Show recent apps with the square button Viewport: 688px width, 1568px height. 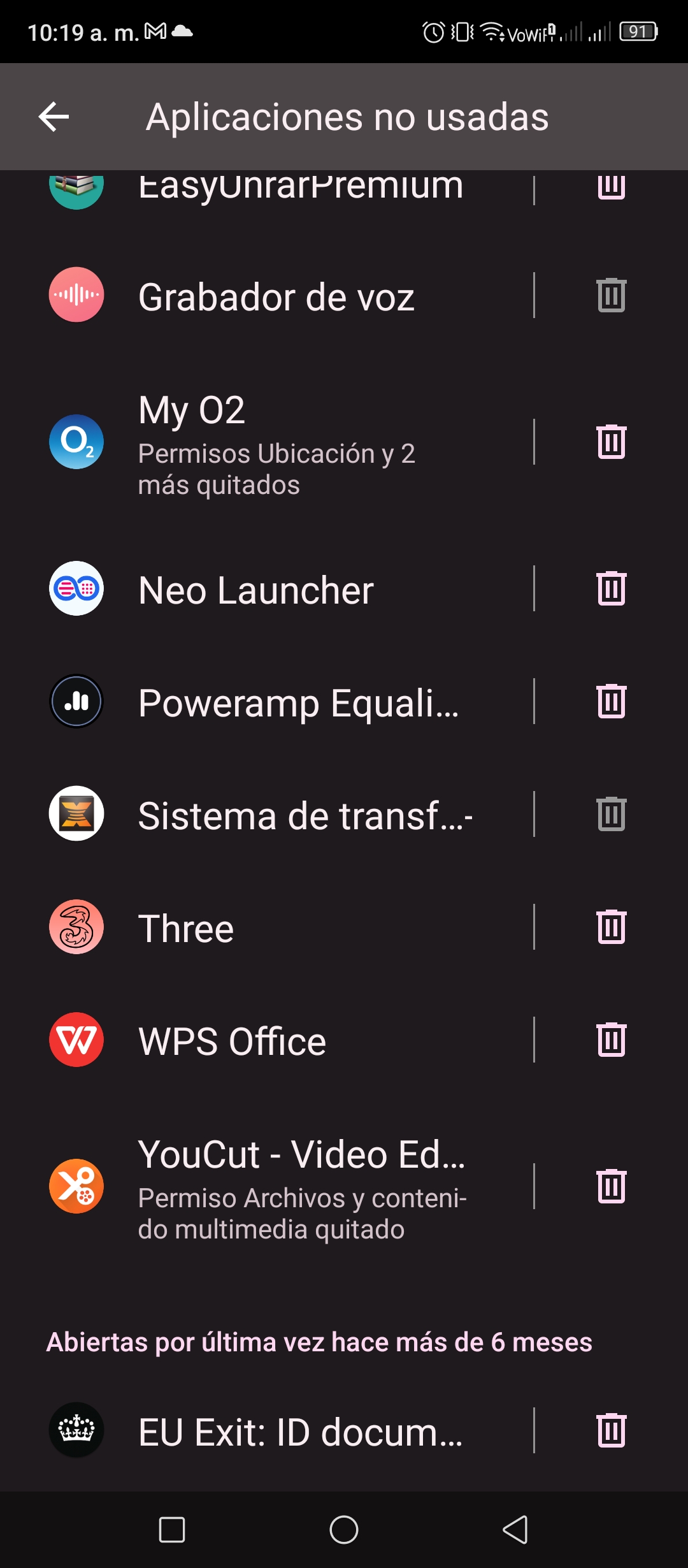click(x=172, y=1530)
